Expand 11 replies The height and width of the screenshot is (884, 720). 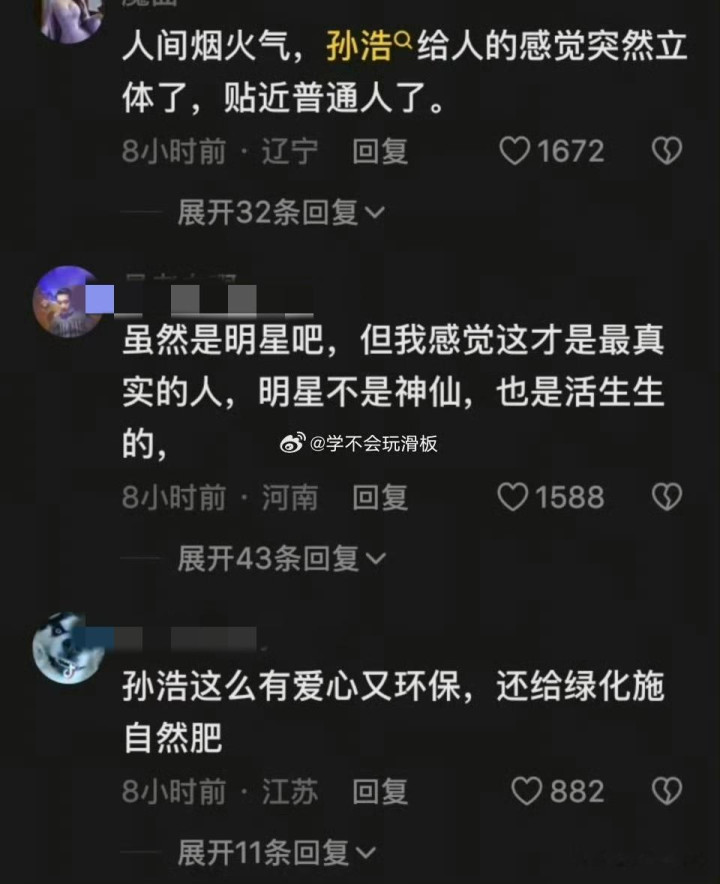click(x=275, y=852)
